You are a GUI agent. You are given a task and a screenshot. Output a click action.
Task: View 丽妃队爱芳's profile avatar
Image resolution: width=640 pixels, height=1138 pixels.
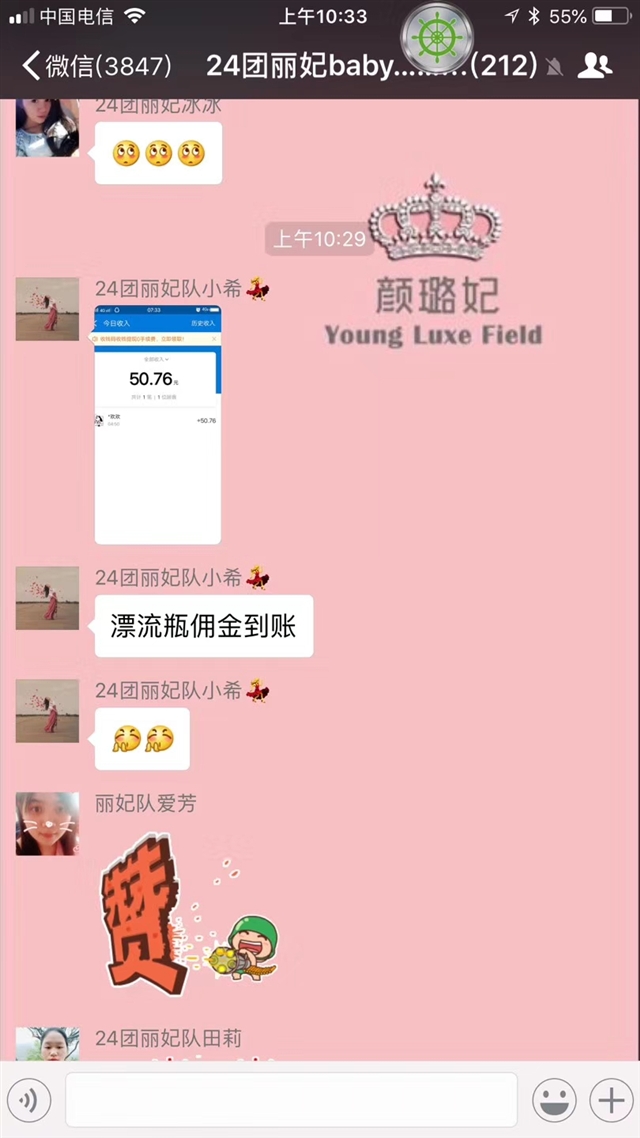coord(47,823)
